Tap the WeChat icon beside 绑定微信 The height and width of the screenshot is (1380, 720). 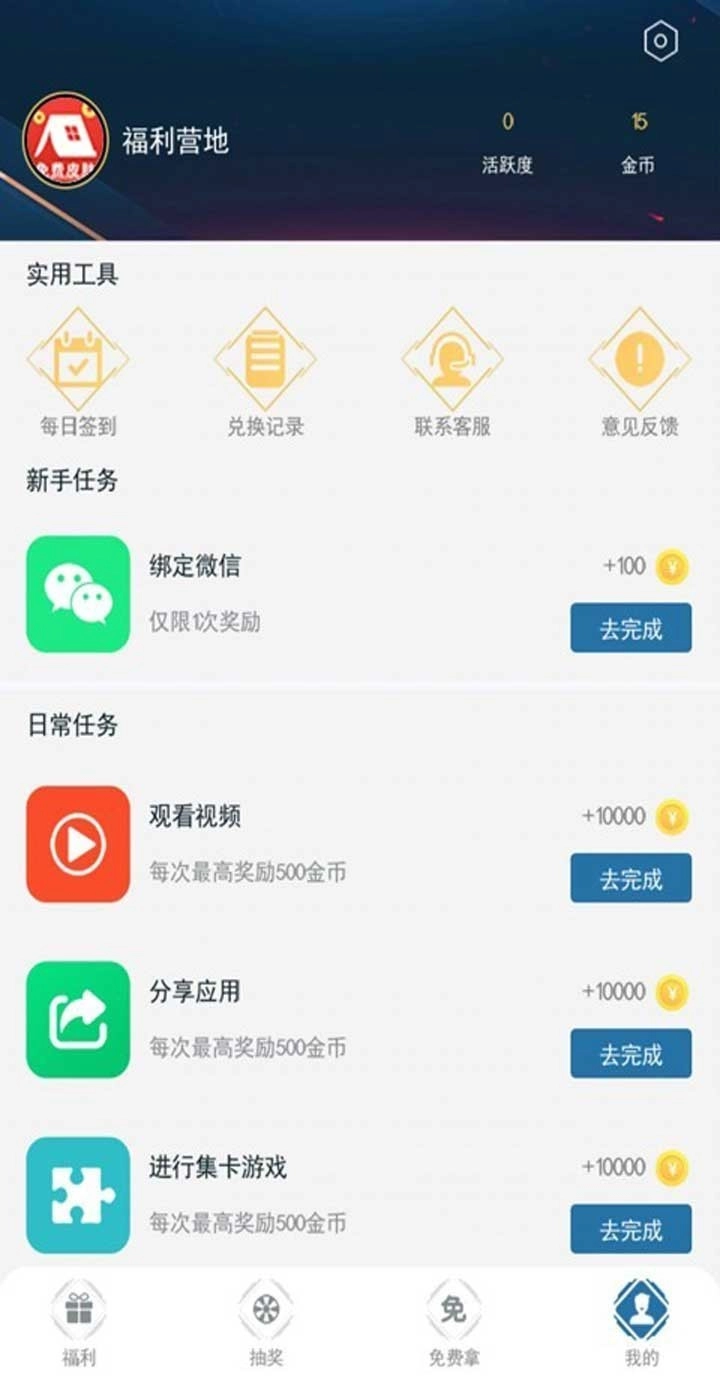(78, 595)
